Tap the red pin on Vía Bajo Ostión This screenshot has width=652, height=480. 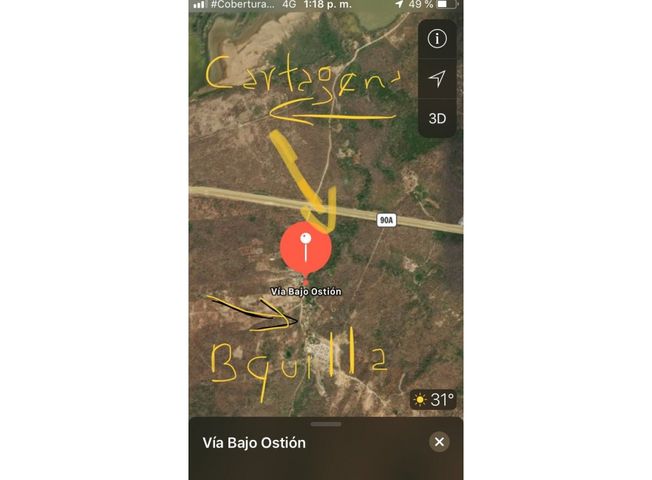[x=306, y=247]
